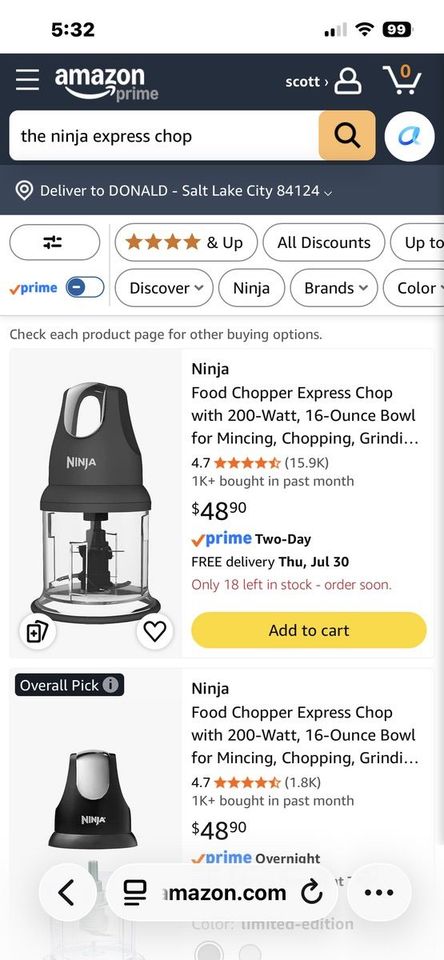Toggle the Prime filter switch
444x960 pixels.
[85, 287]
